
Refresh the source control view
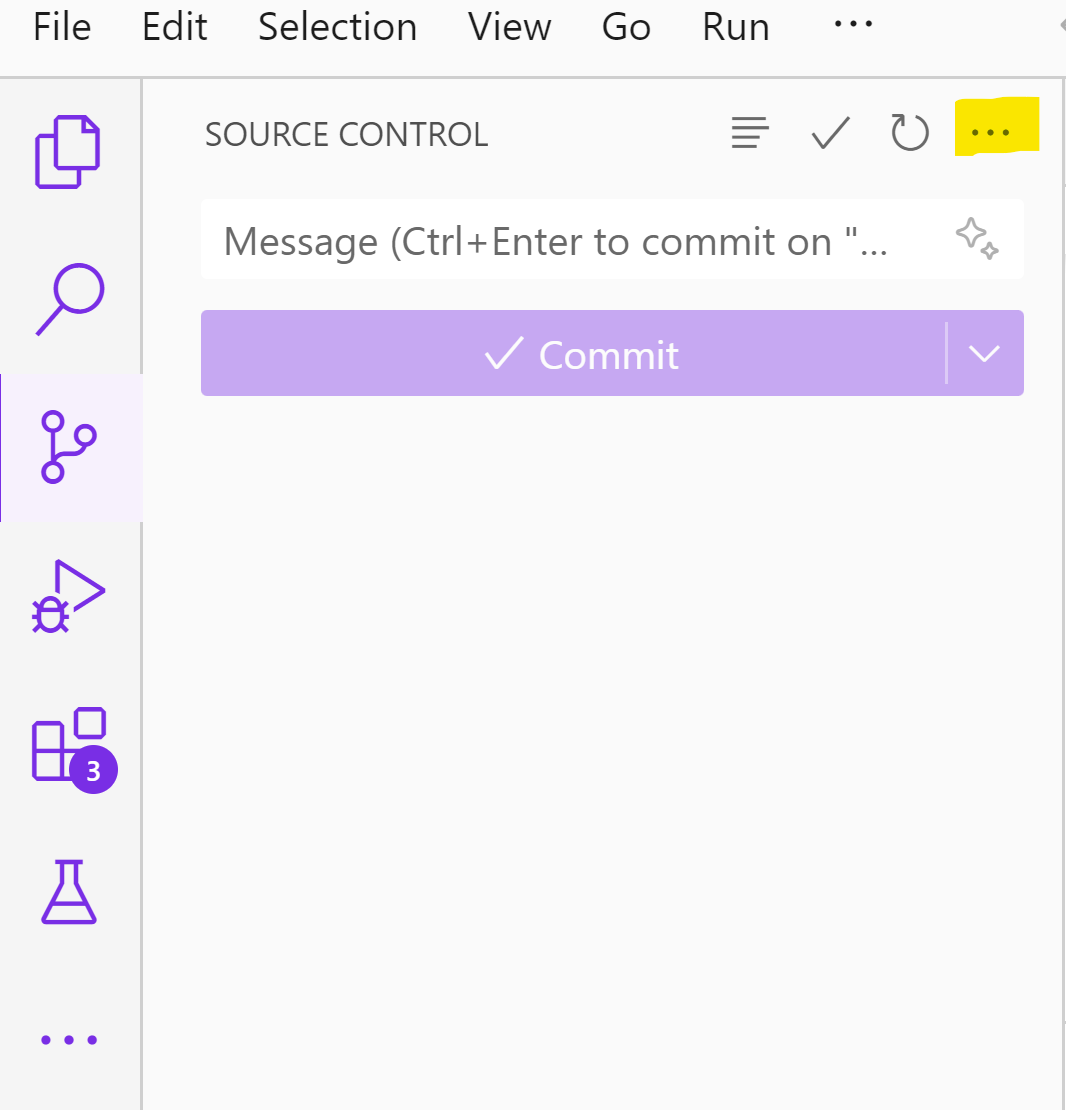(x=909, y=132)
